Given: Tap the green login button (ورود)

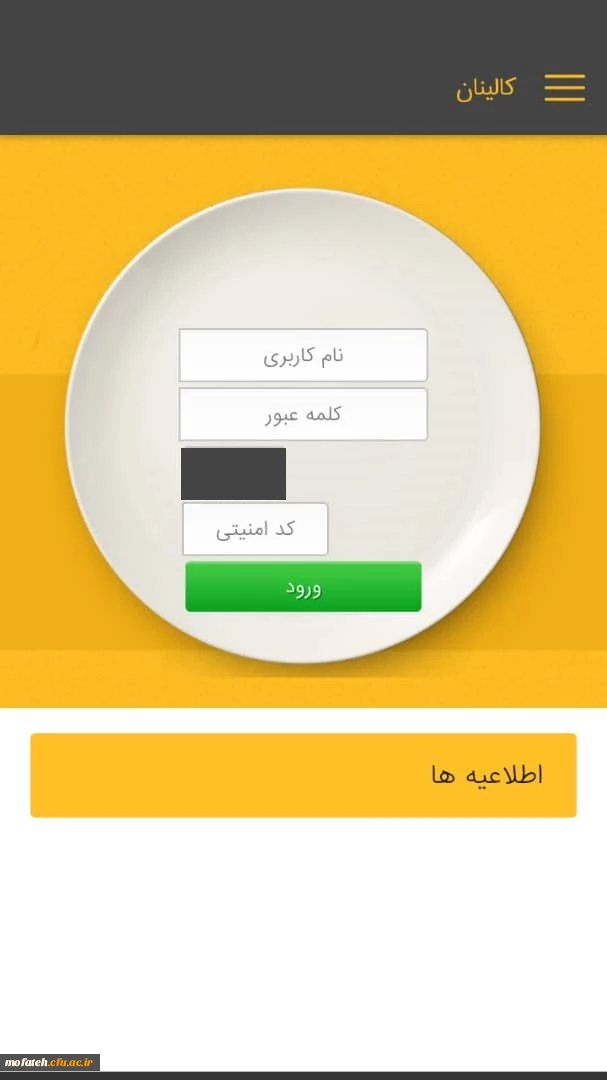Looking at the screenshot, I should click(303, 587).
